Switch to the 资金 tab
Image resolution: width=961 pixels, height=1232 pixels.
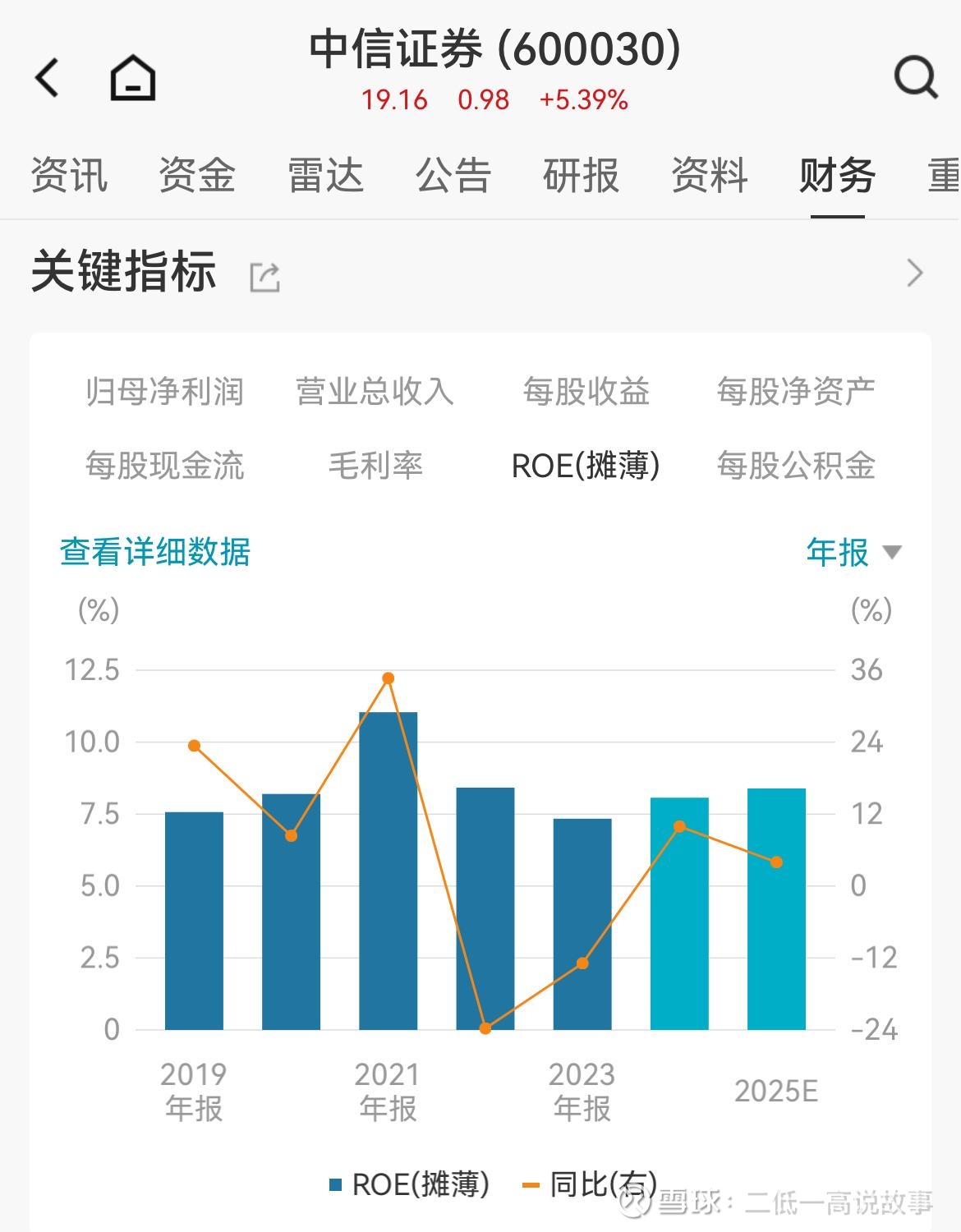[197, 176]
